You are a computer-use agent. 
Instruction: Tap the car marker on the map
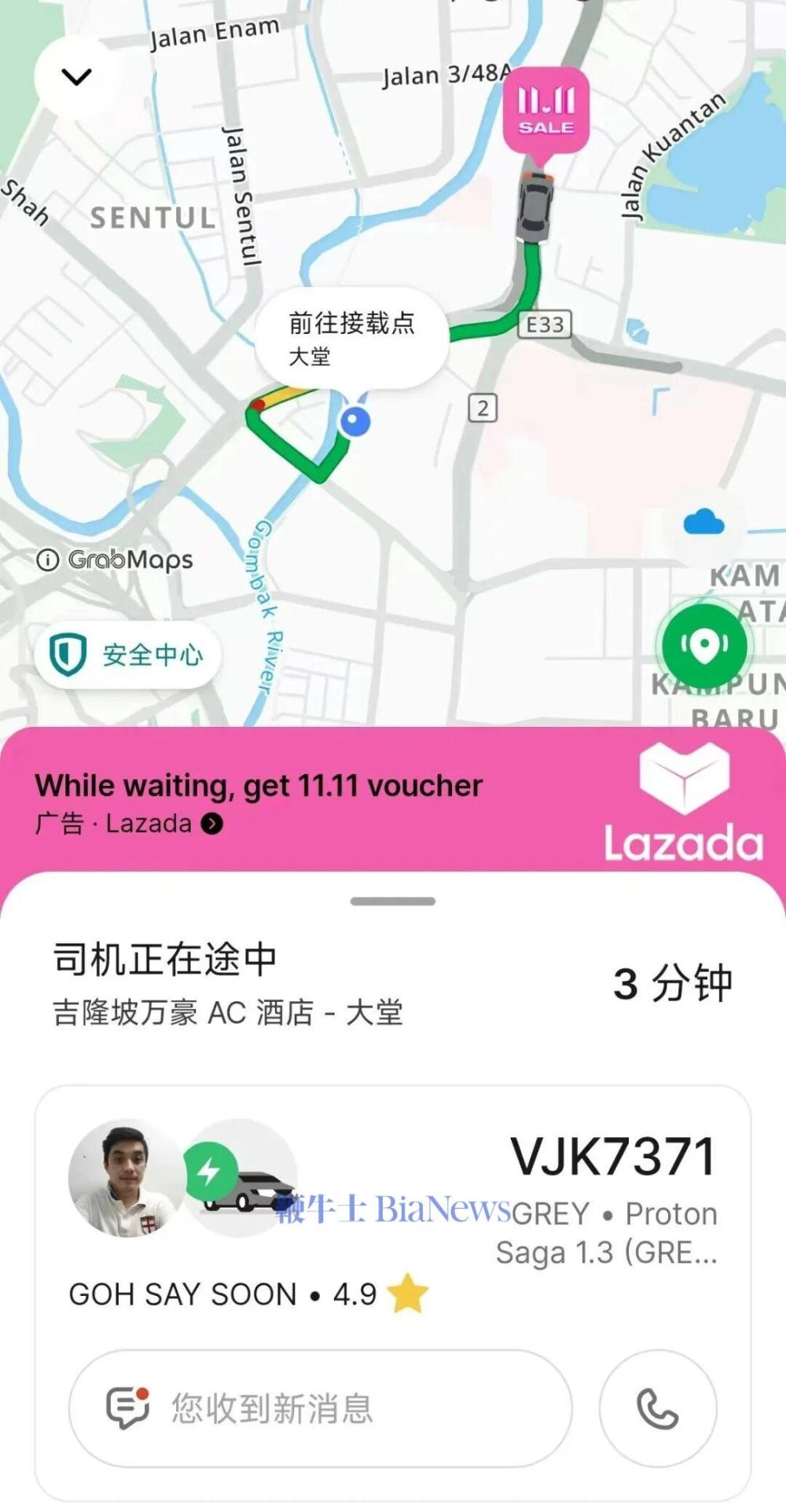pyautogui.click(x=536, y=206)
